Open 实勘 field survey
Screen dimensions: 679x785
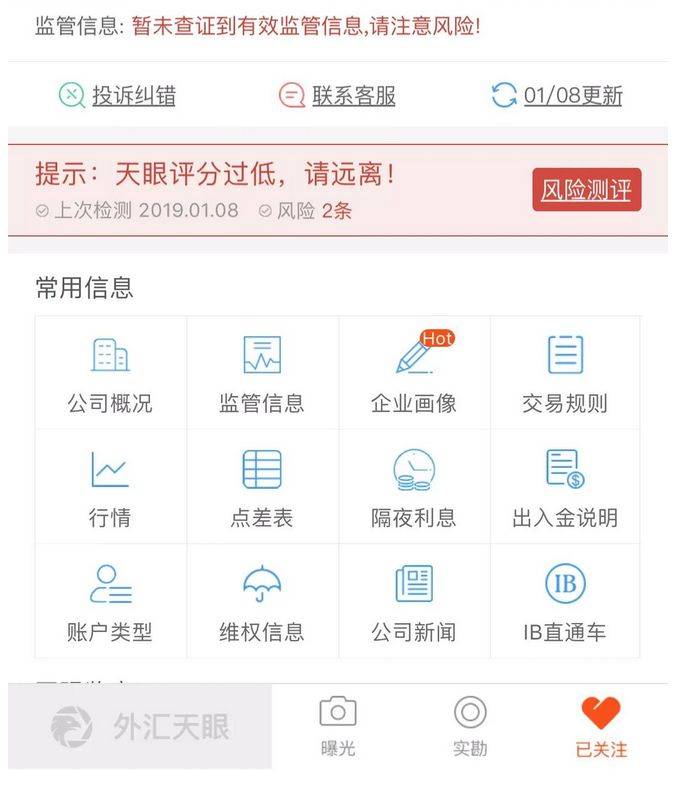coord(470,726)
